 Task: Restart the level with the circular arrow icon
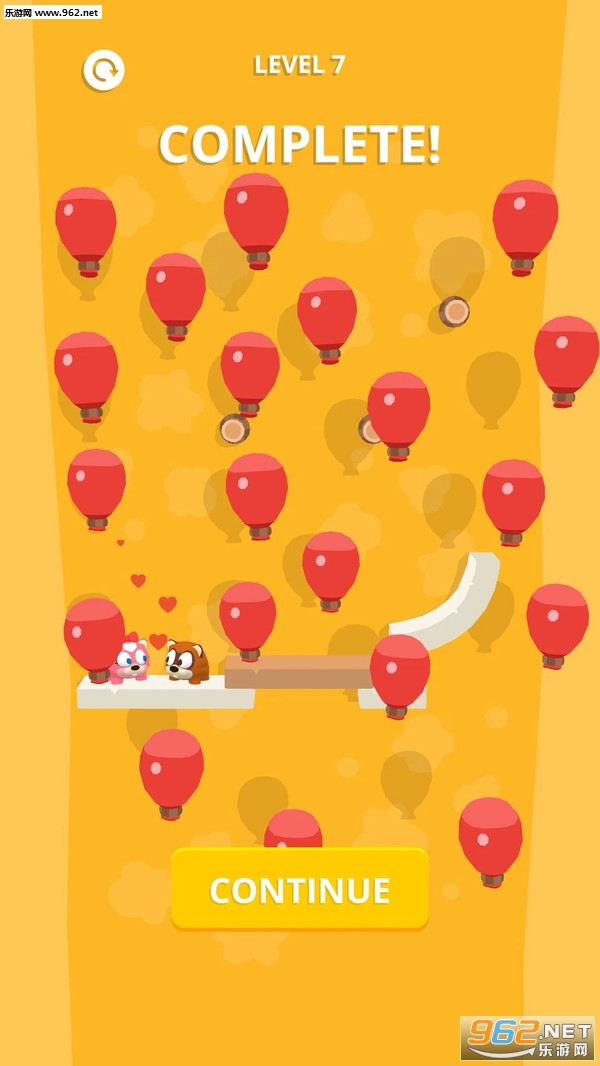(x=103, y=70)
